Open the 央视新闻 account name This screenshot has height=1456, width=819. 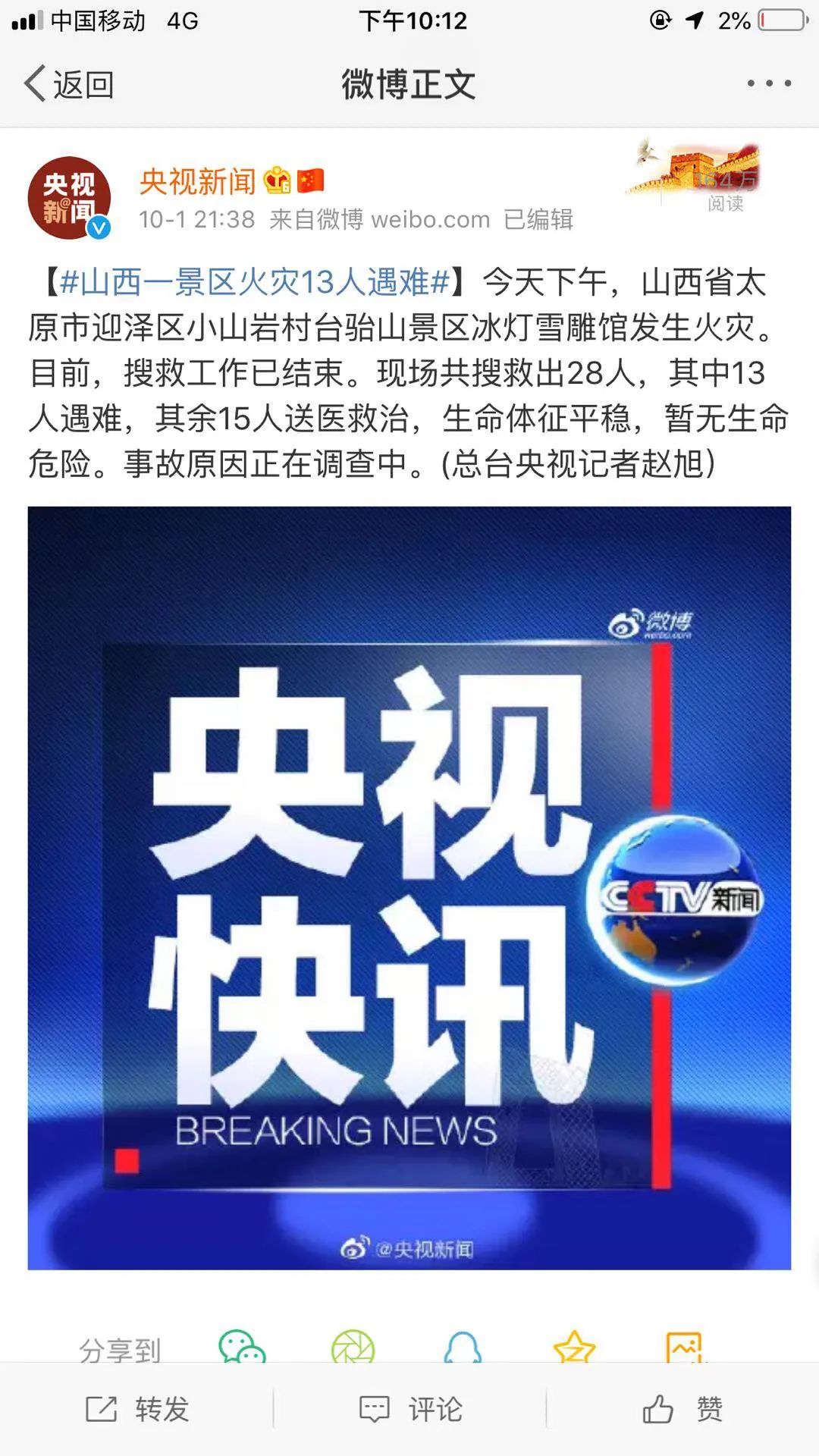point(198,181)
